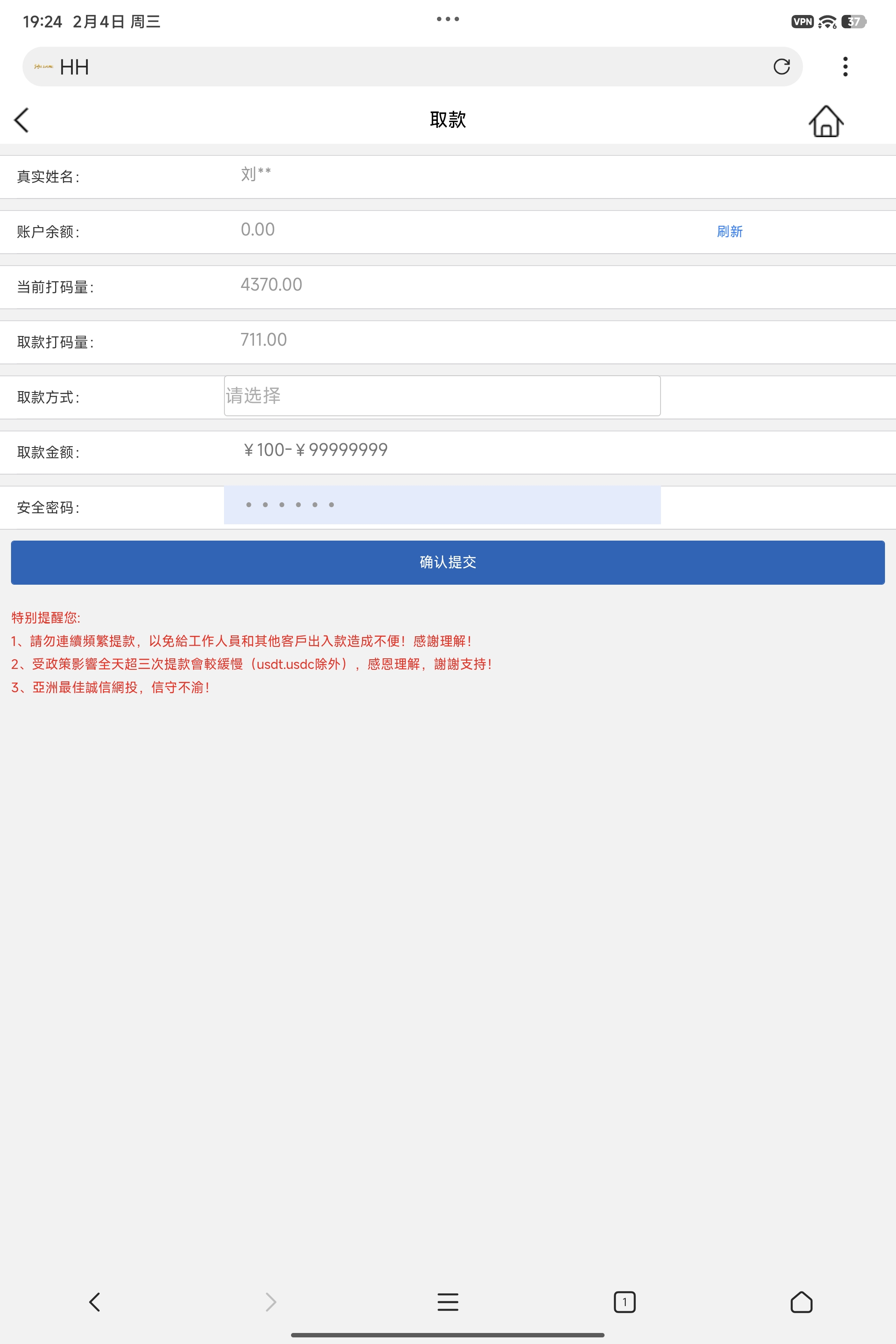Go back from the 取款 page
This screenshot has width=896, height=1344.
pos(22,120)
